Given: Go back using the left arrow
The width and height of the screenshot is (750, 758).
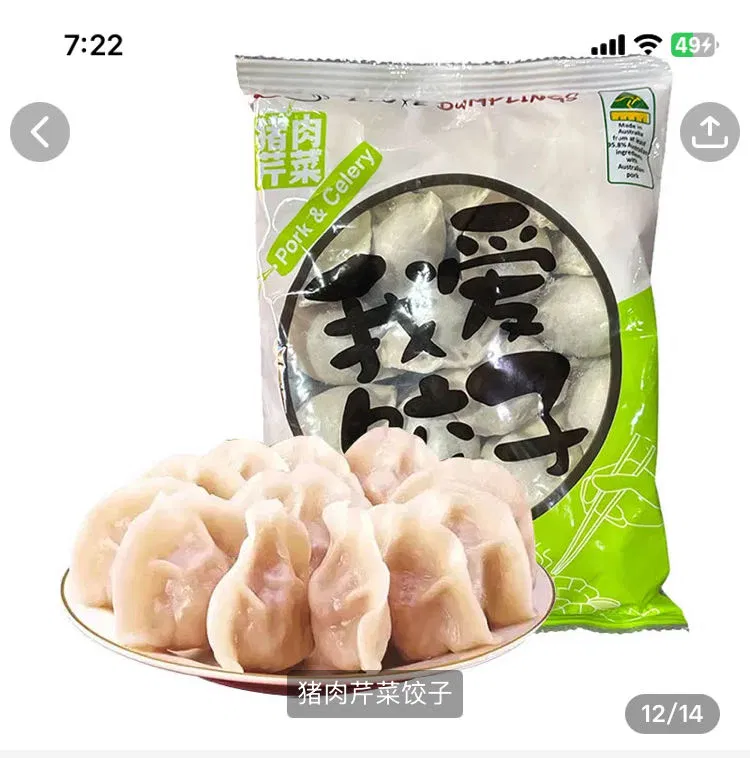Looking at the screenshot, I should click(x=40, y=133).
